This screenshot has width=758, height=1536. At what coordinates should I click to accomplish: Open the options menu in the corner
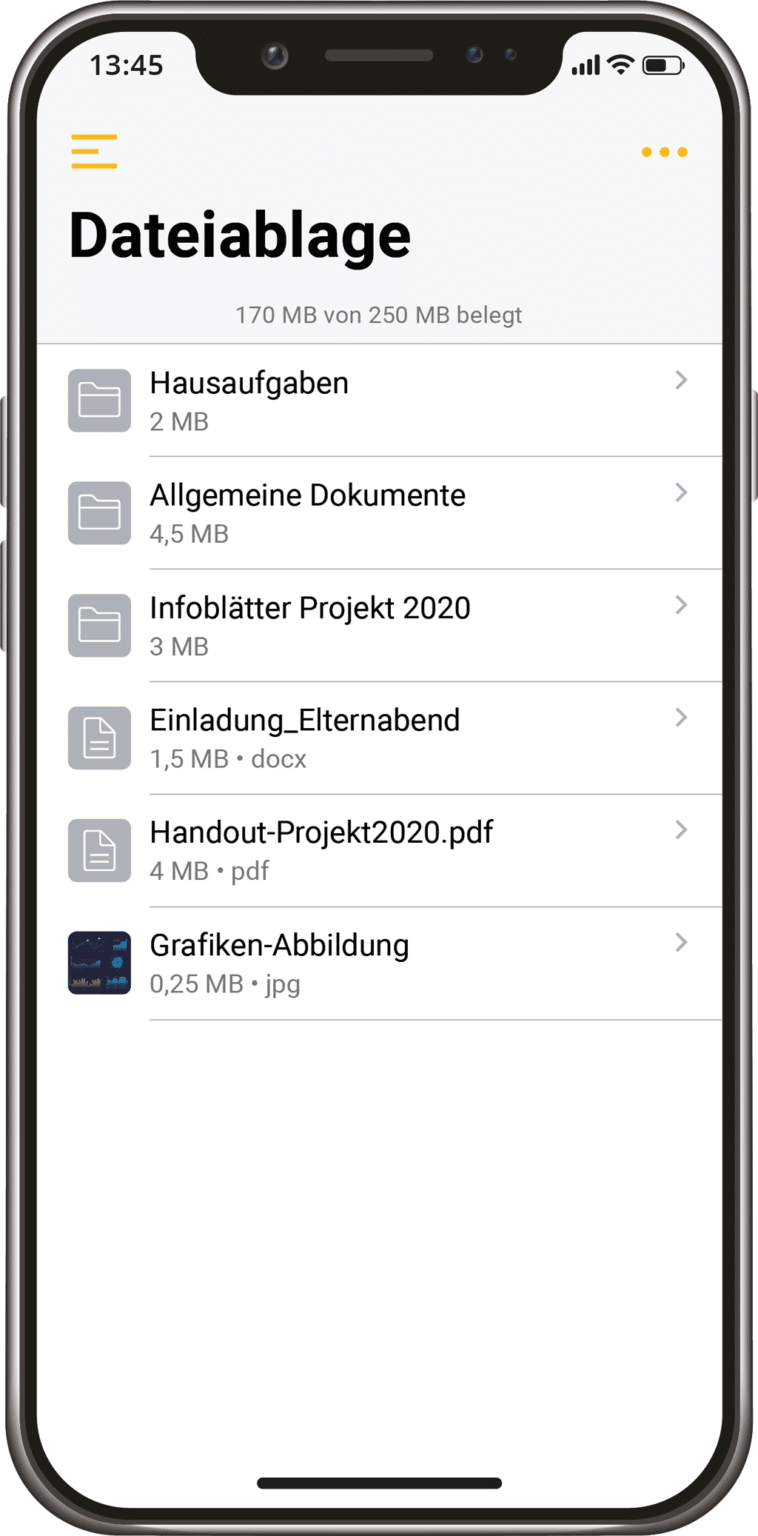pos(664,151)
